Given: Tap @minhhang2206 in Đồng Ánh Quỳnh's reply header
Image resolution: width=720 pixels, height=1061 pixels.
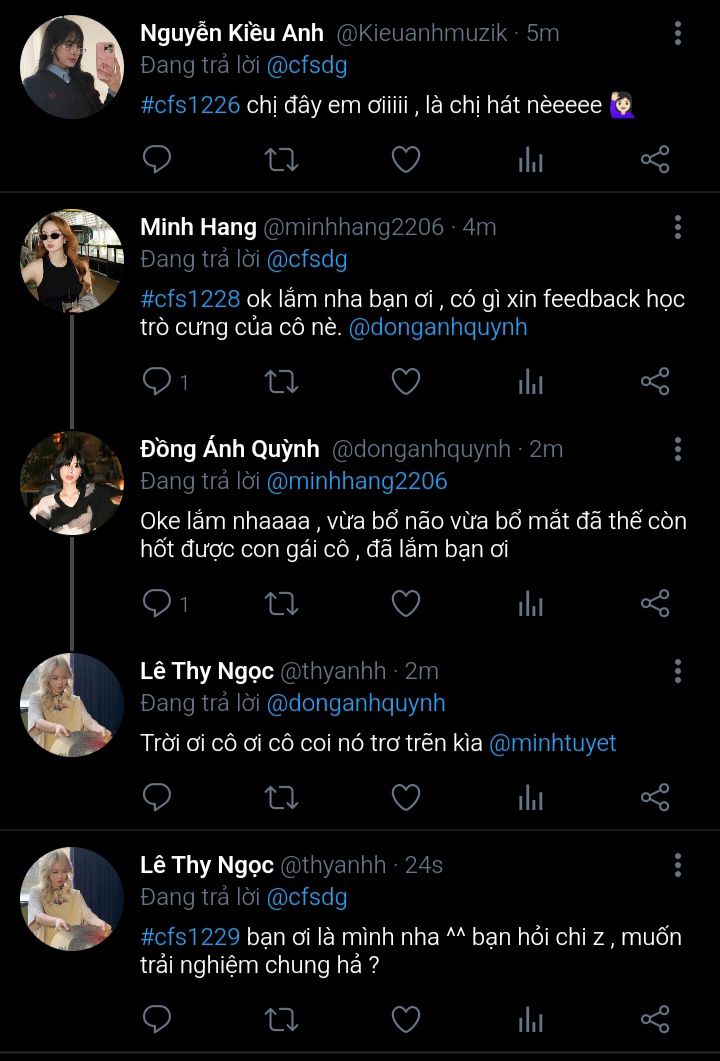Looking at the screenshot, I should click(356, 481).
